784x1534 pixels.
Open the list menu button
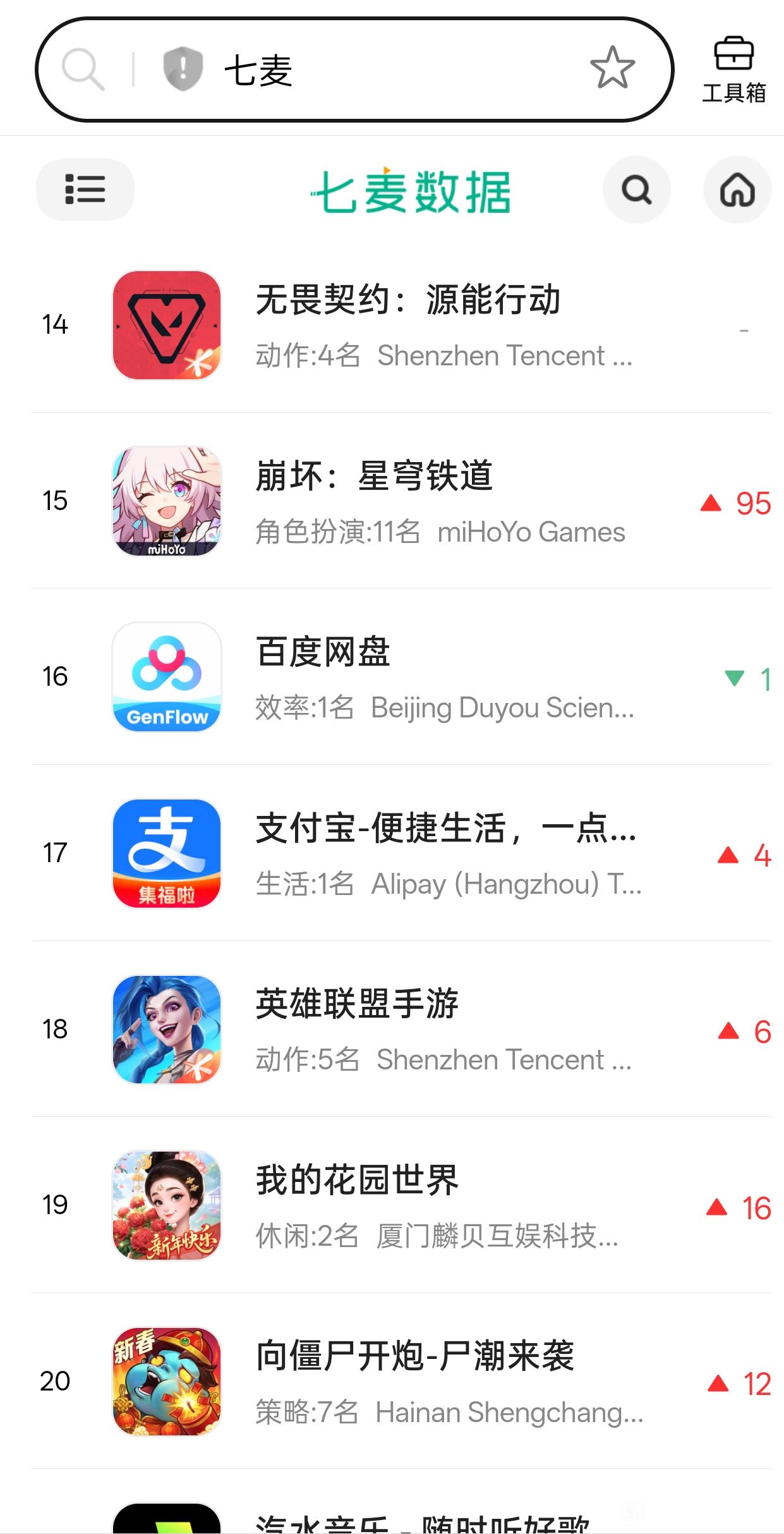[85, 190]
